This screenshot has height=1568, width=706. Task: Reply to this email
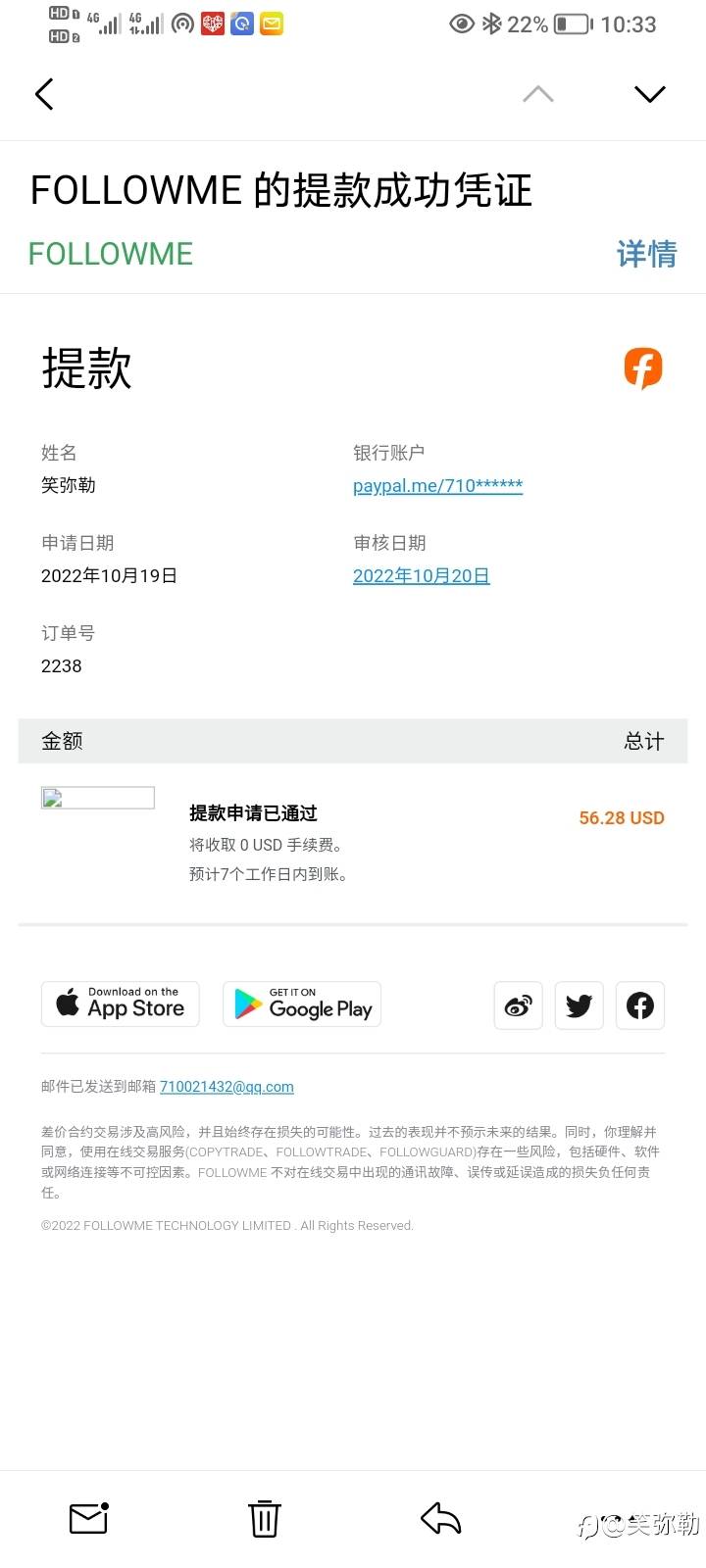(x=440, y=1518)
